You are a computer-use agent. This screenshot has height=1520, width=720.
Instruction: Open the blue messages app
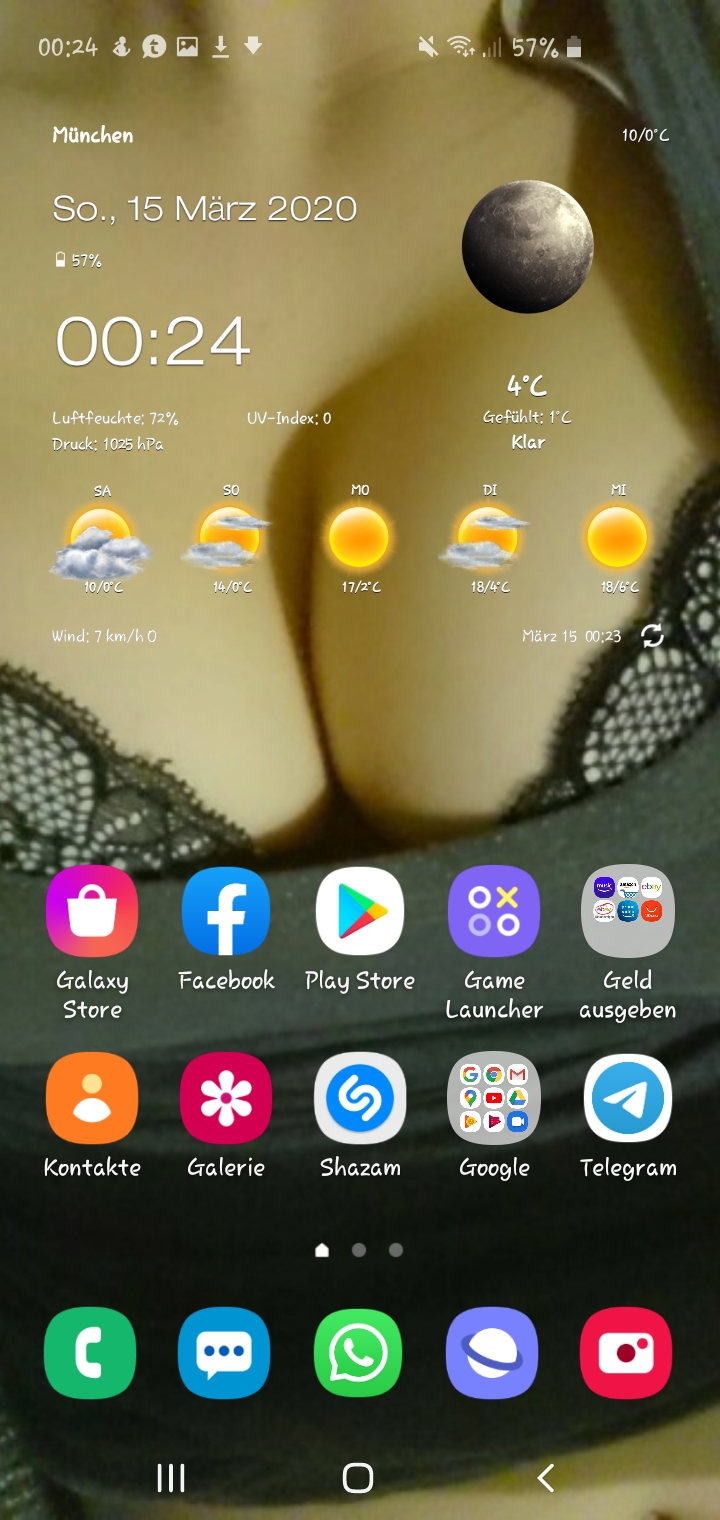[x=224, y=1353]
